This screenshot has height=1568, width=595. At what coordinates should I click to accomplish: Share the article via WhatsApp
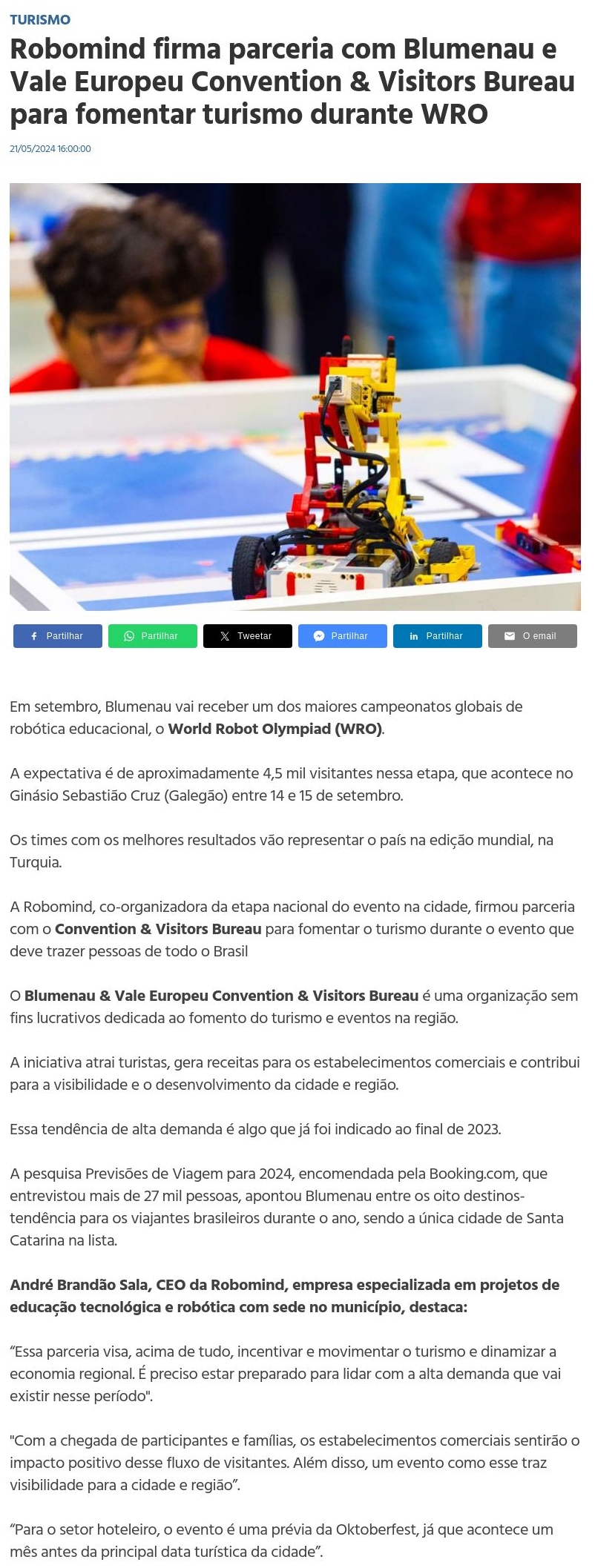153,636
